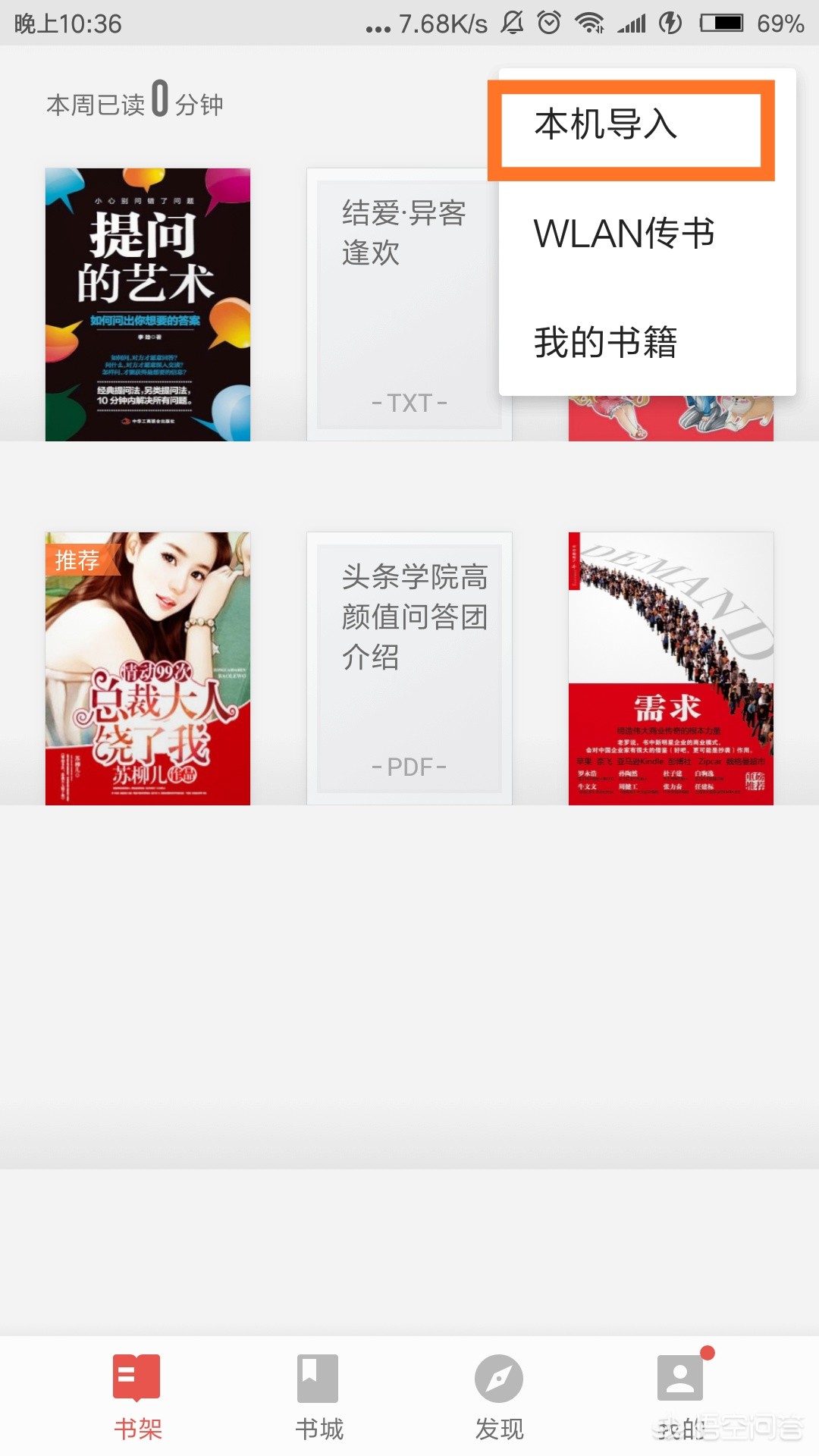The width and height of the screenshot is (819, 1456).
Task: Open the TXT book 结爱·异客逢欢
Action: (402, 304)
